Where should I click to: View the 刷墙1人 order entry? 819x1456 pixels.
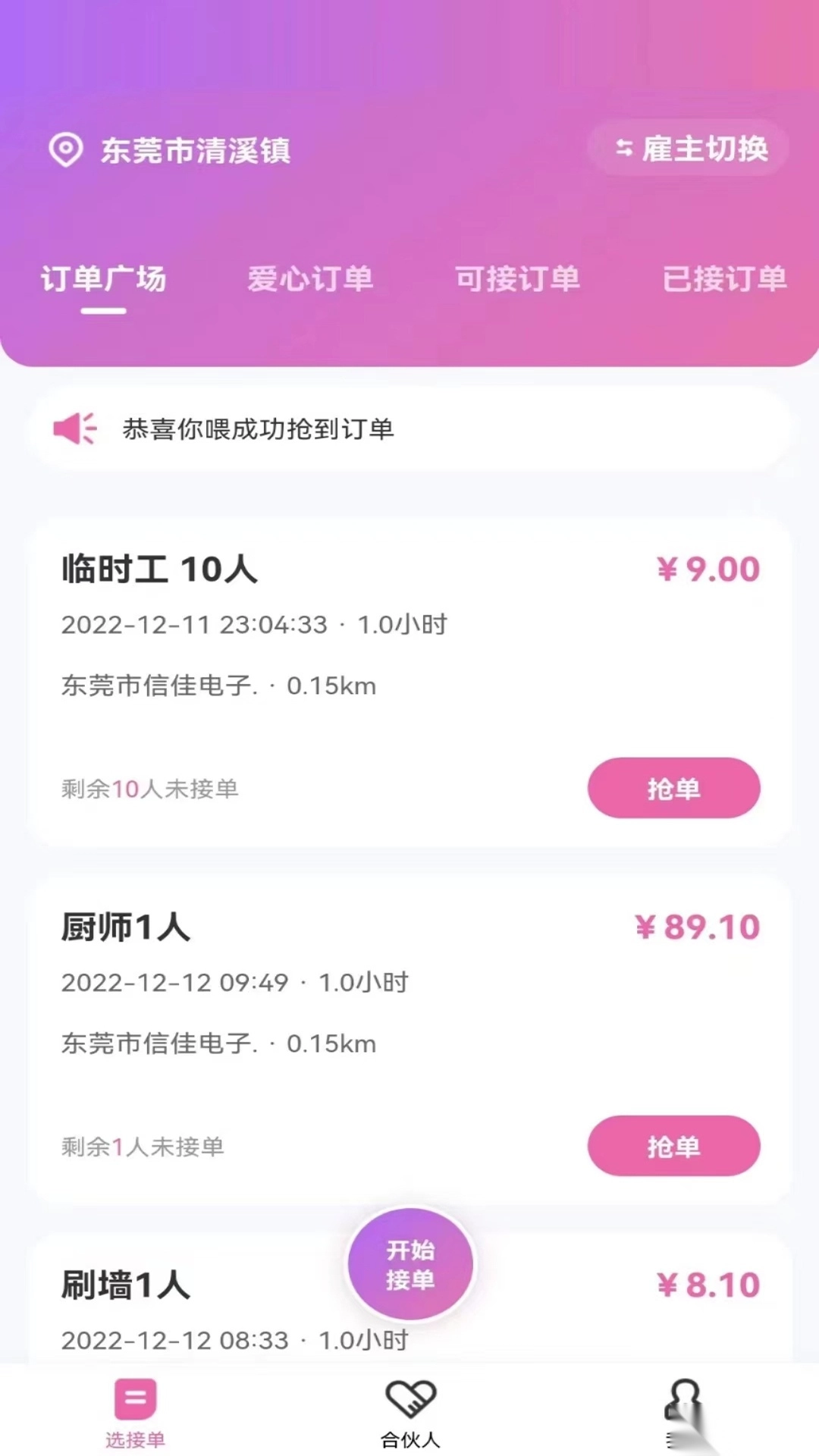pyautogui.click(x=127, y=1285)
